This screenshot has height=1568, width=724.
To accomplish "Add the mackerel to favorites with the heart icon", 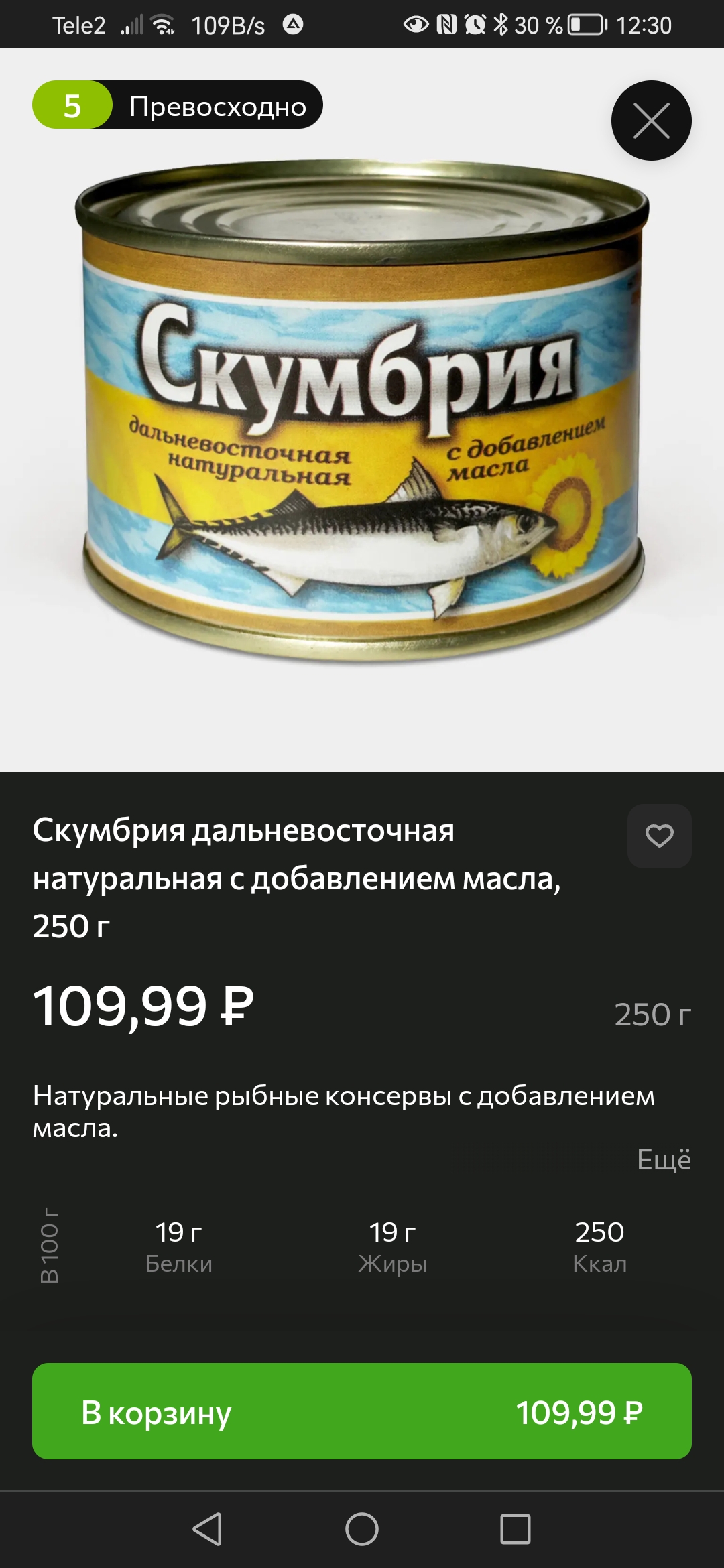I will (x=659, y=836).
